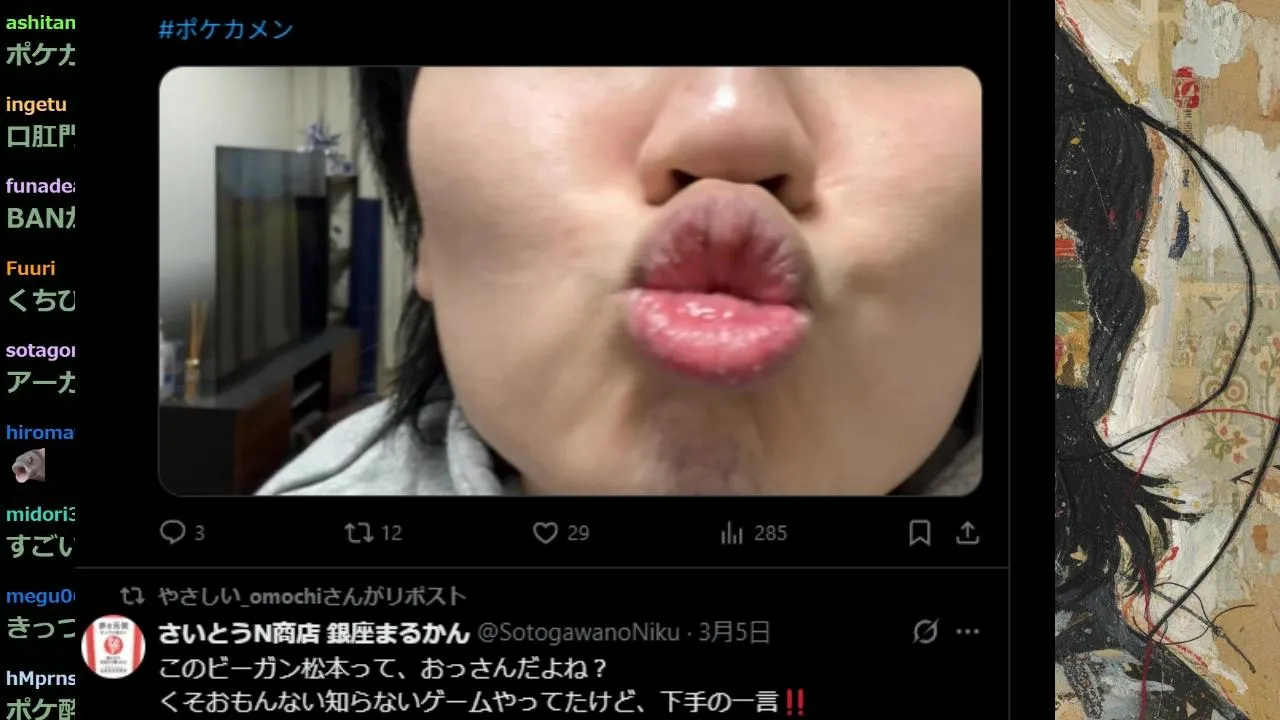Open @SotogawanoNiku's profile handle
Image resolution: width=1280 pixels, height=720 pixels.
(x=578, y=632)
